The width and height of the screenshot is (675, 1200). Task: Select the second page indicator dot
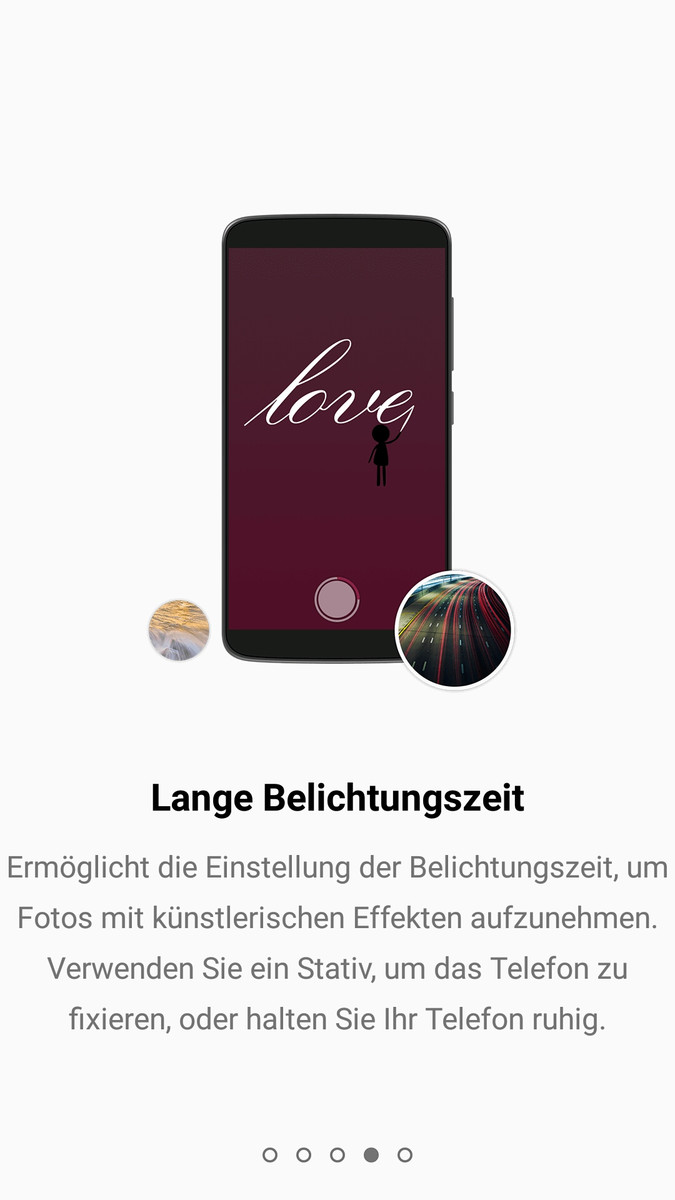click(x=304, y=1154)
